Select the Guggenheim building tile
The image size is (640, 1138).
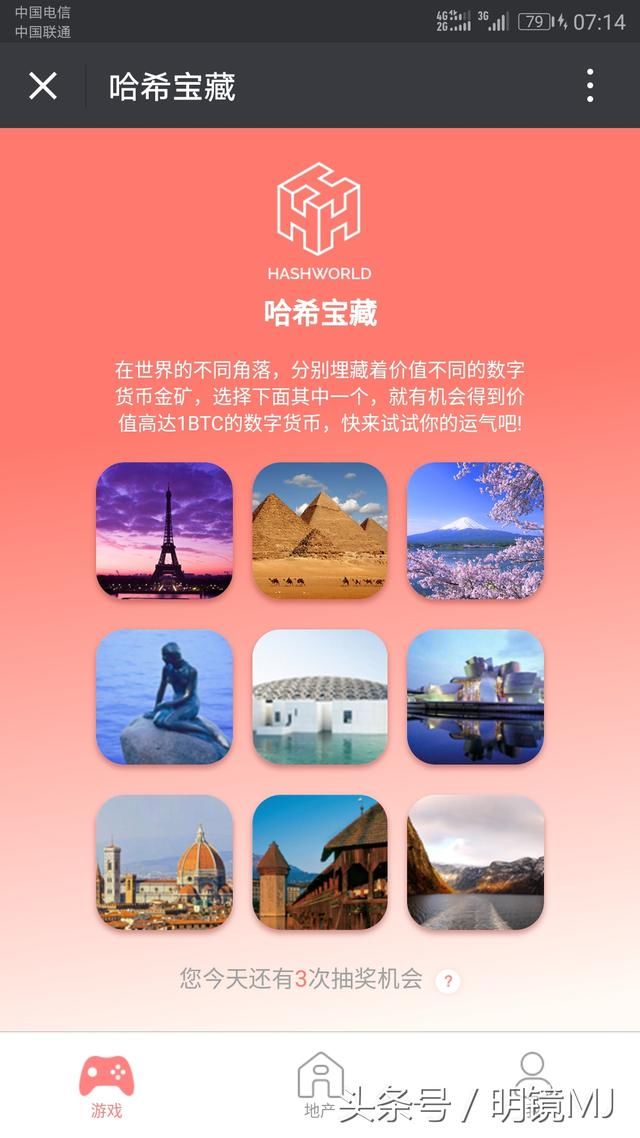[x=475, y=697]
